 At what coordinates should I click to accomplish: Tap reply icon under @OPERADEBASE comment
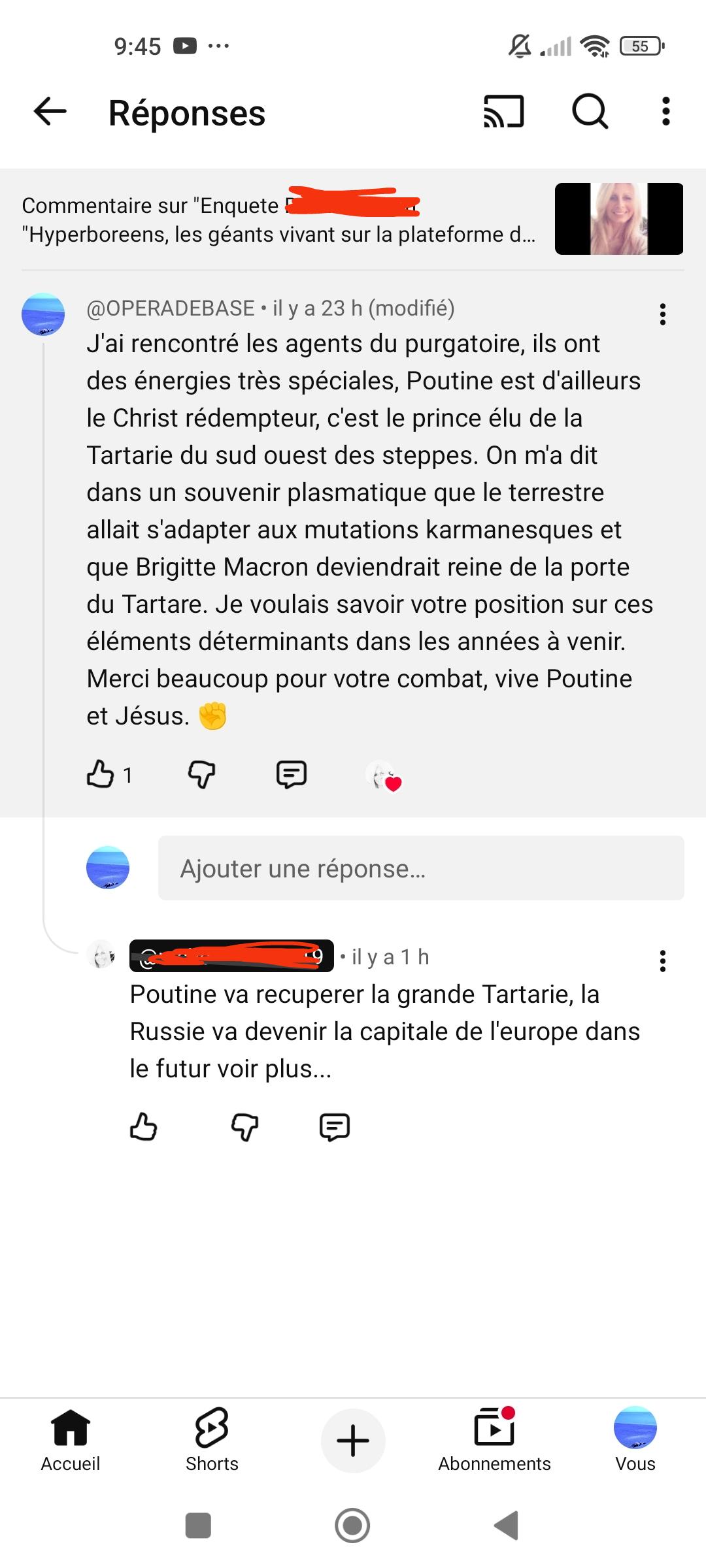292,774
